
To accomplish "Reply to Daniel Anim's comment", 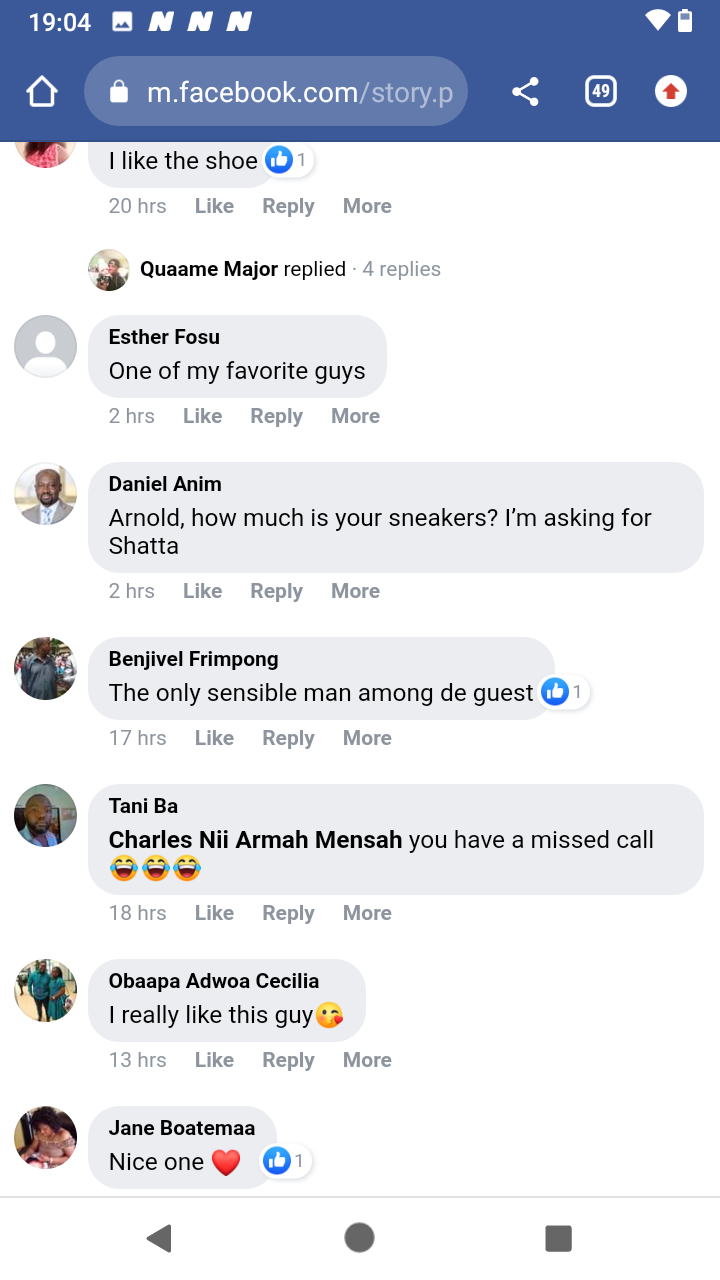I will pos(276,591).
